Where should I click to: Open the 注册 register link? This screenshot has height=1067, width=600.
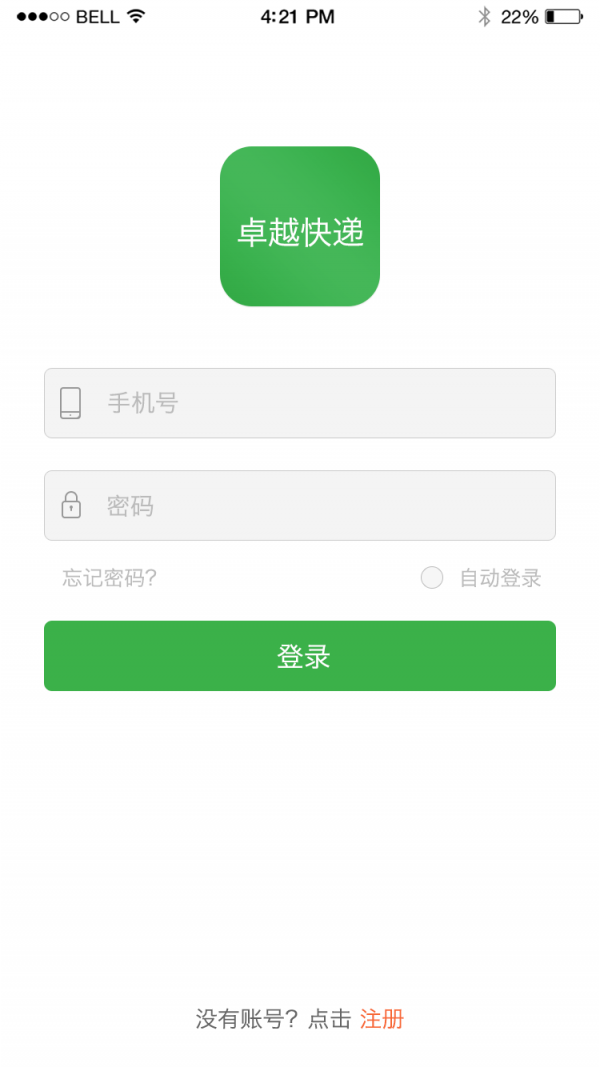(x=382, y=1019)
